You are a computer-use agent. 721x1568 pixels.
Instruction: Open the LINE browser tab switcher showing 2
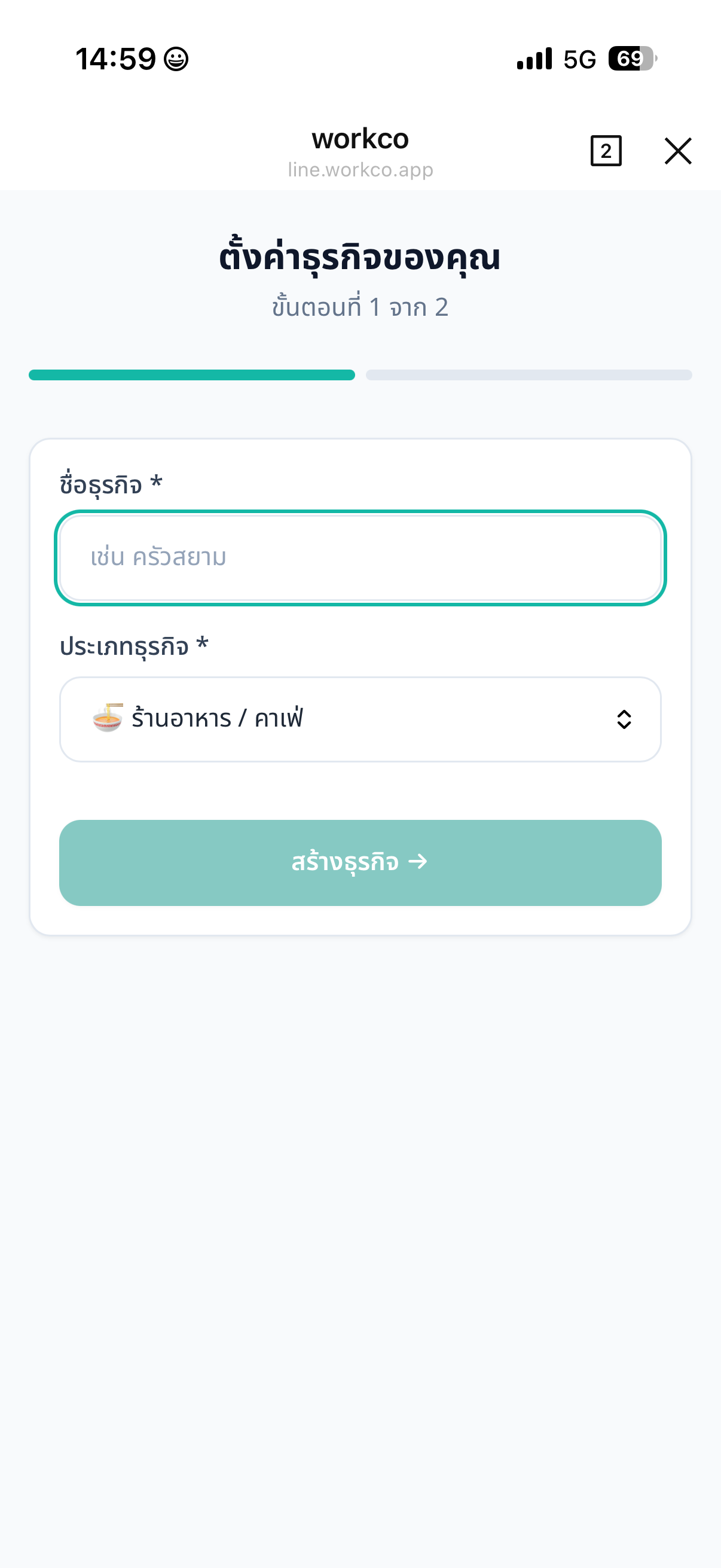pyautogui.click(x=606, y=150)
